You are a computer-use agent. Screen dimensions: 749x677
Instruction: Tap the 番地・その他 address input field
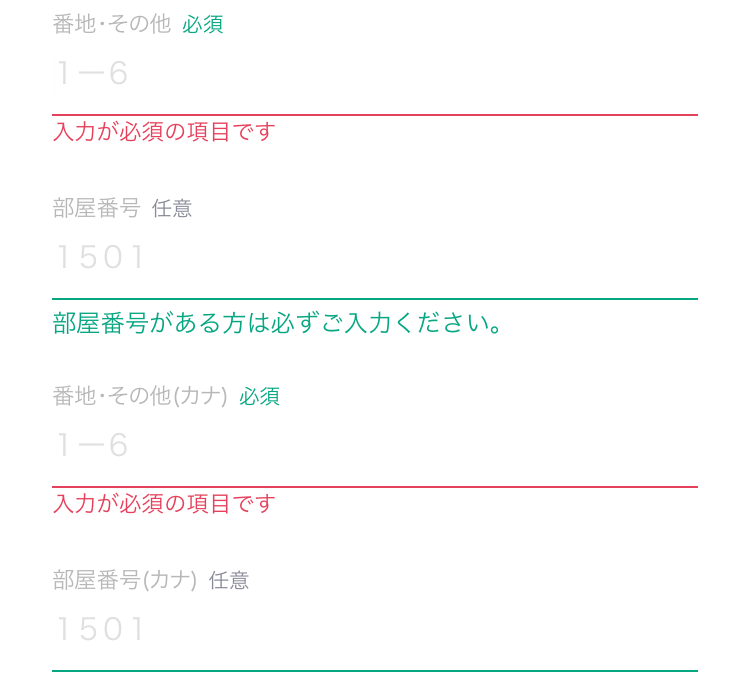point(374,75)
